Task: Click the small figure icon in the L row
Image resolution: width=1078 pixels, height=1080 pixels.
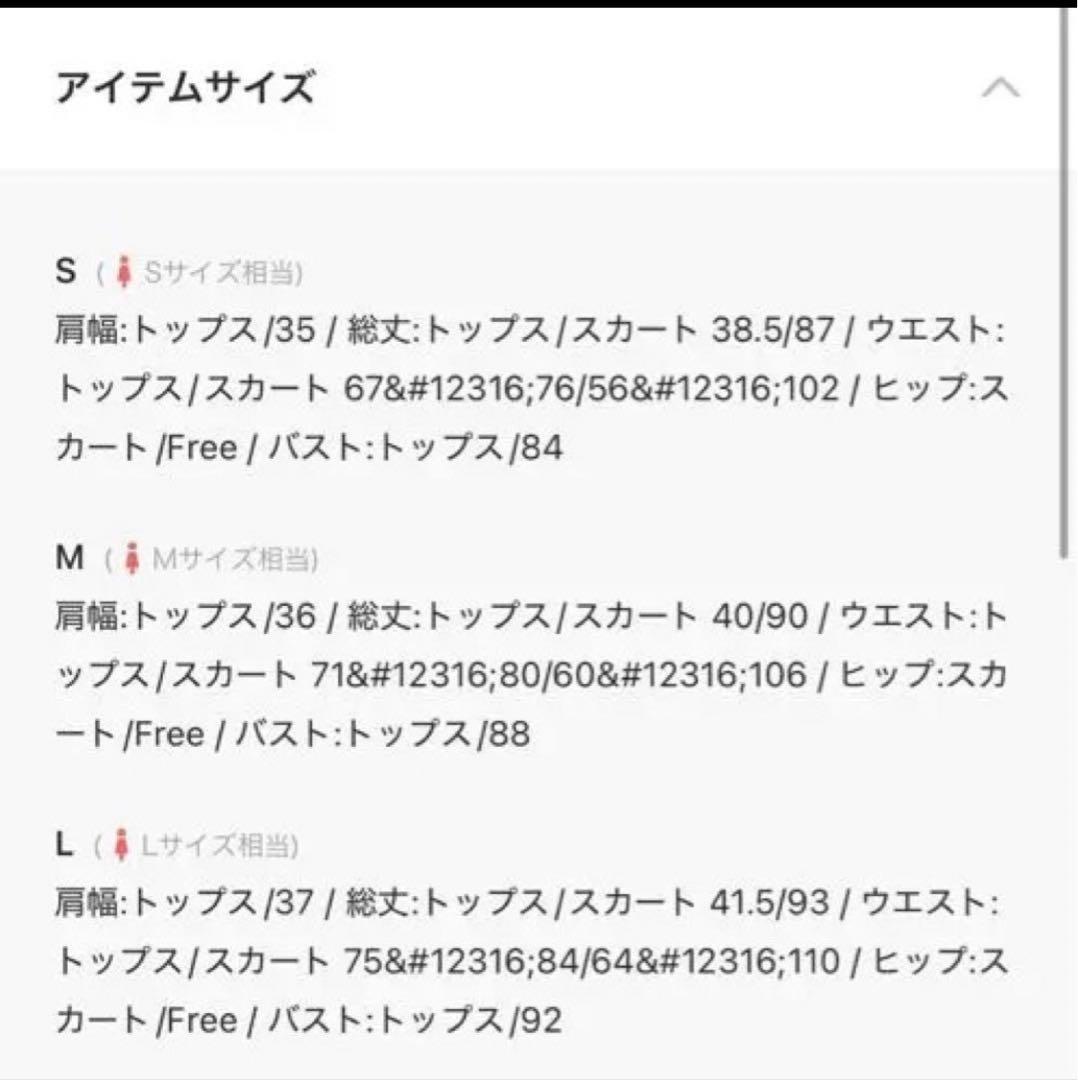Action: [124, 843]
